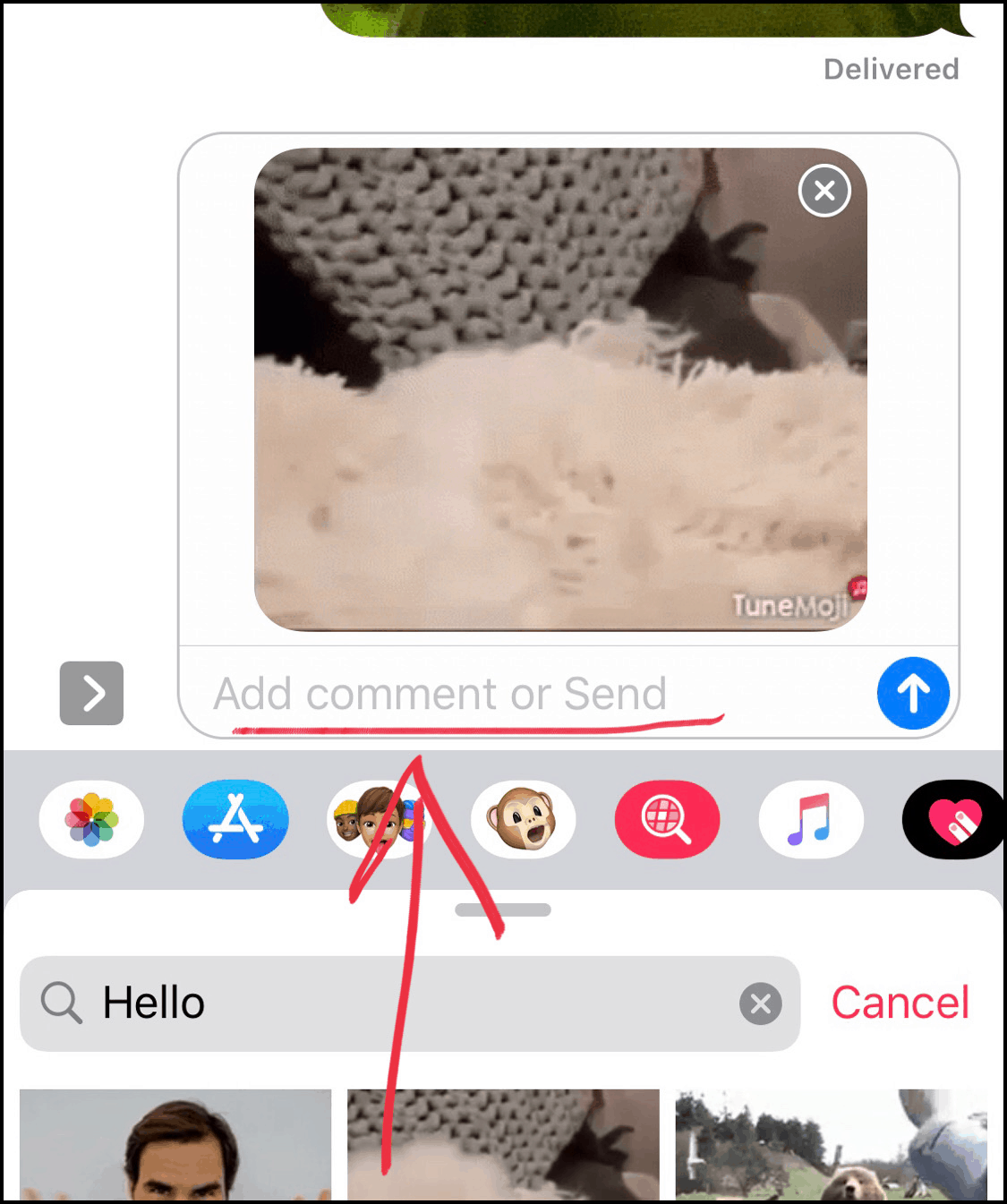Tap the drawer grabber handle
1007x1204 pixels.
click(503, 909)
